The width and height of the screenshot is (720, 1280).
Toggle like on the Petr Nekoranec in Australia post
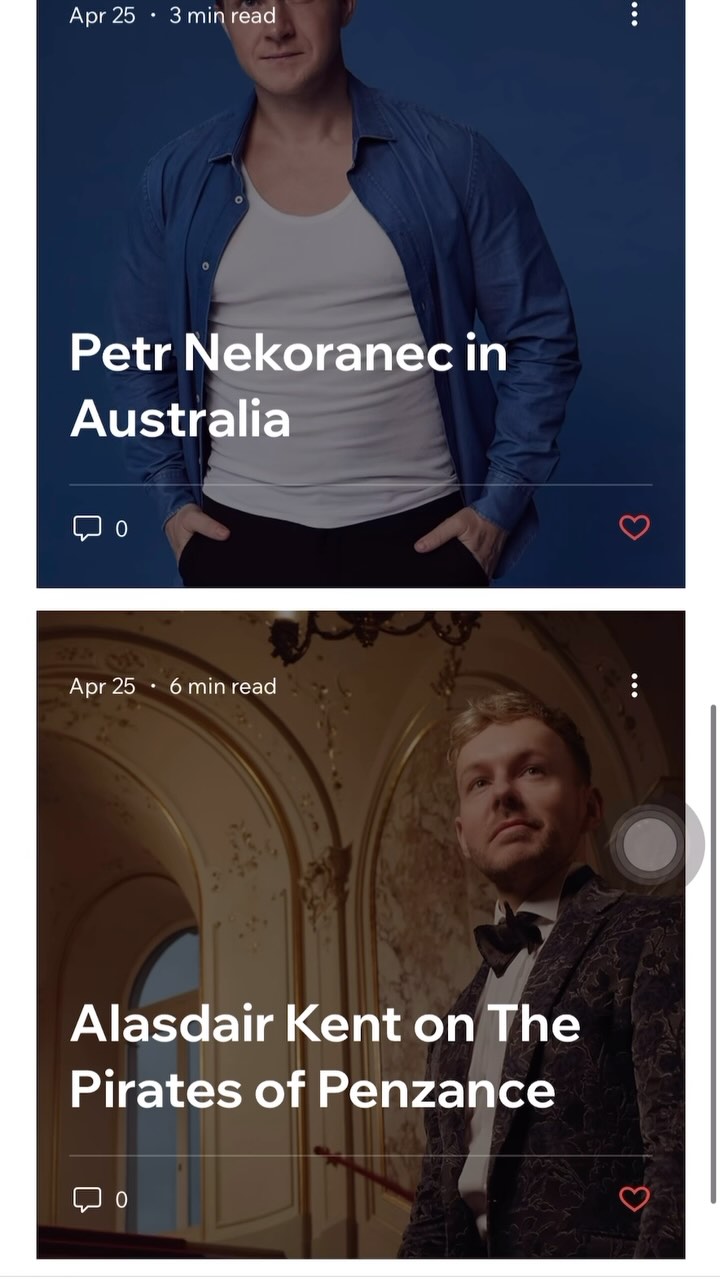point(634,526)
